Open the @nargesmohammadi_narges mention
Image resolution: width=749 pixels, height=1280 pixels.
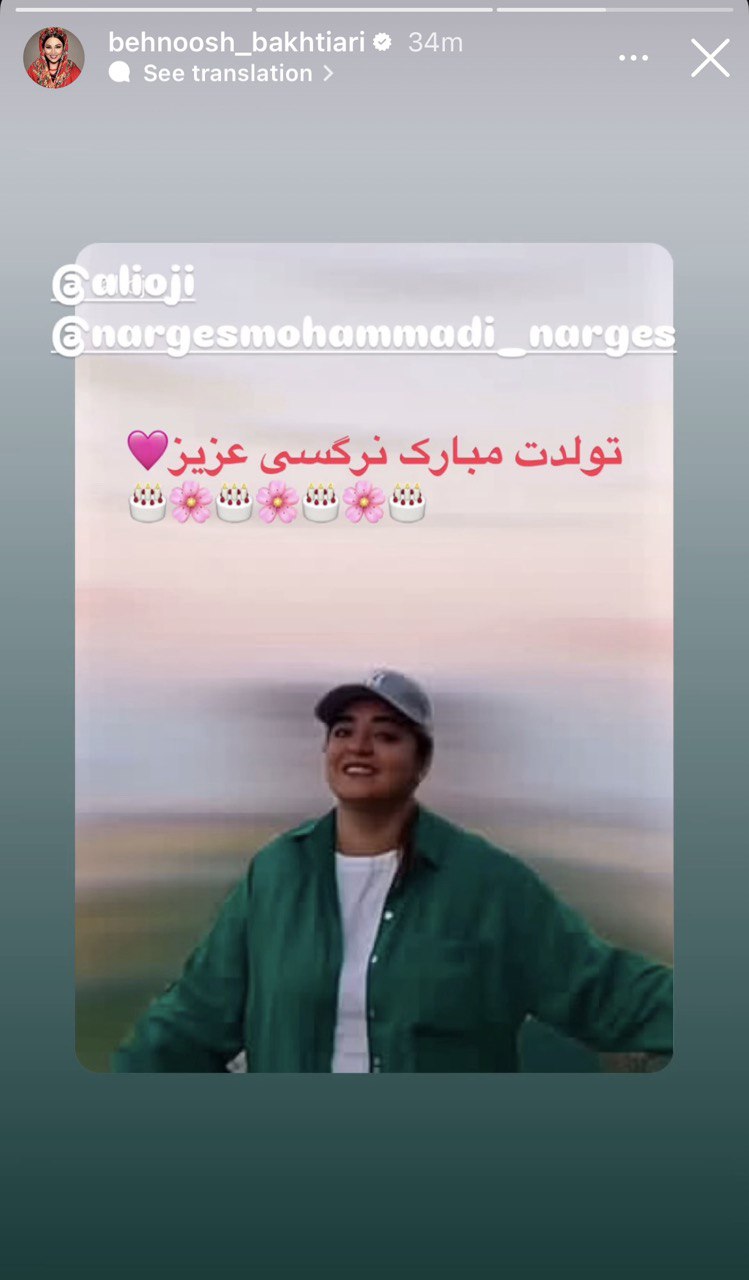[x=364, y=336]
